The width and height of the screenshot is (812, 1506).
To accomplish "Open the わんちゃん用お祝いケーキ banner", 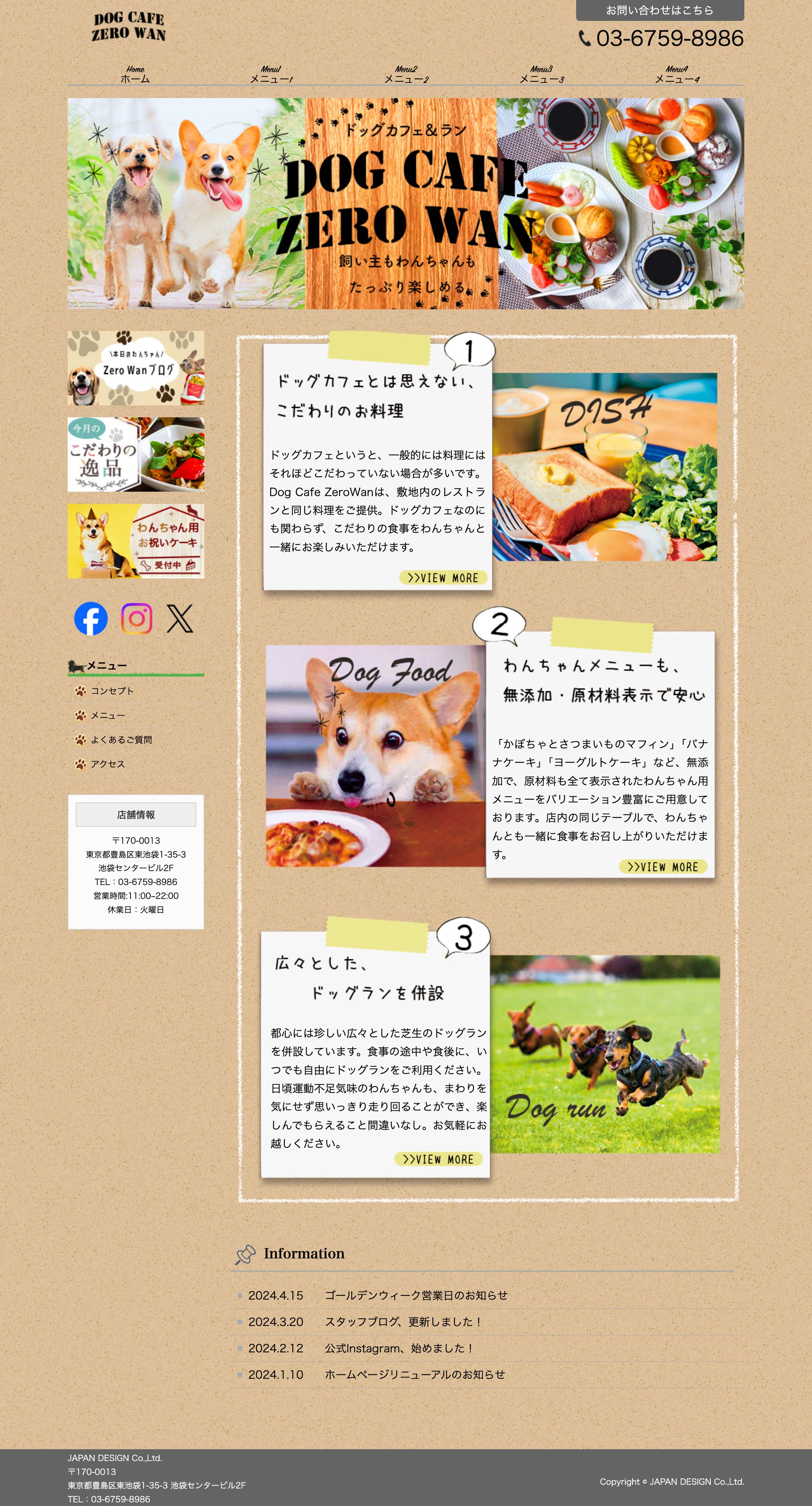I will click(136, 541).
